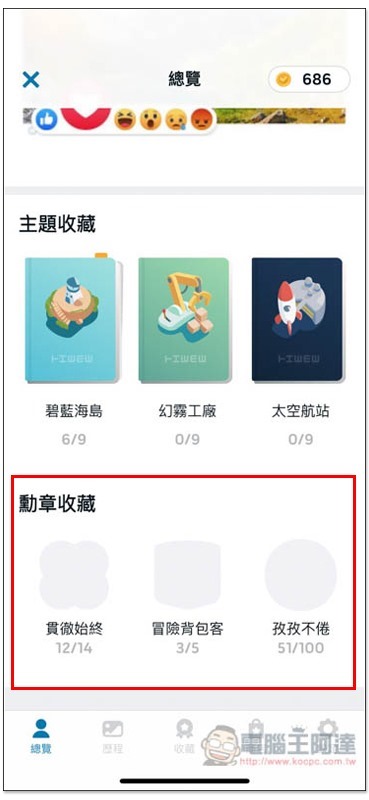This screenshot has height=800, width=369.
Task: Open the 碧藍海島 theme collection book
Action: coord(73,320)
